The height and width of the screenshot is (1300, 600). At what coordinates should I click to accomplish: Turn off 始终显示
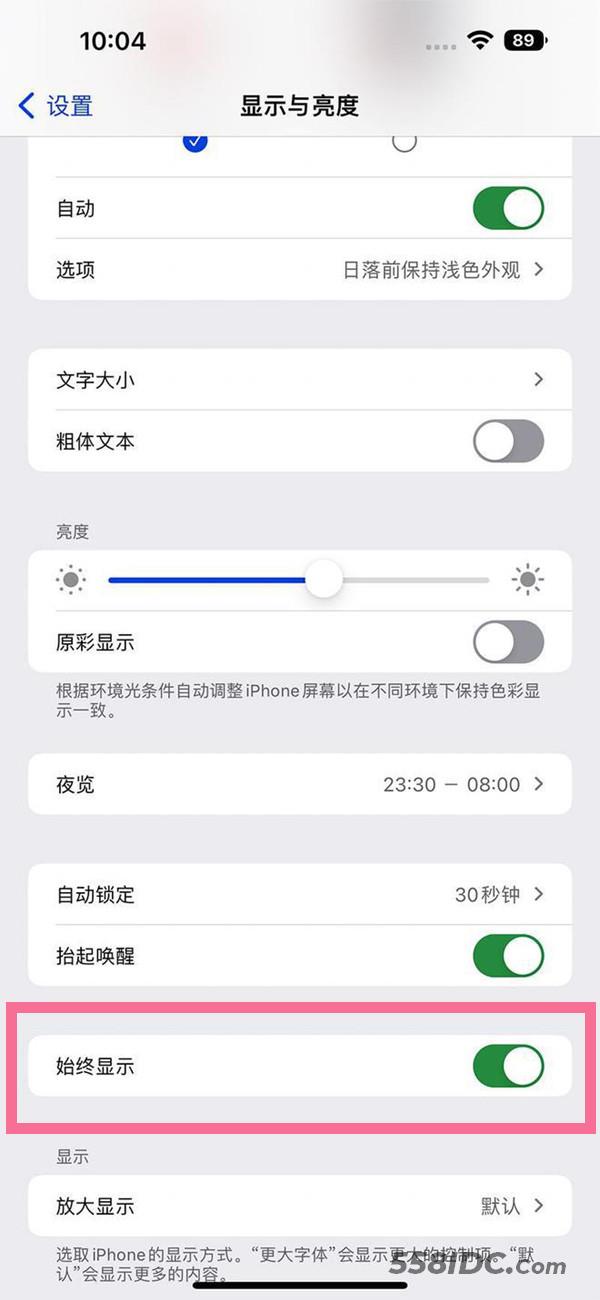click(x=508, y=1066)
